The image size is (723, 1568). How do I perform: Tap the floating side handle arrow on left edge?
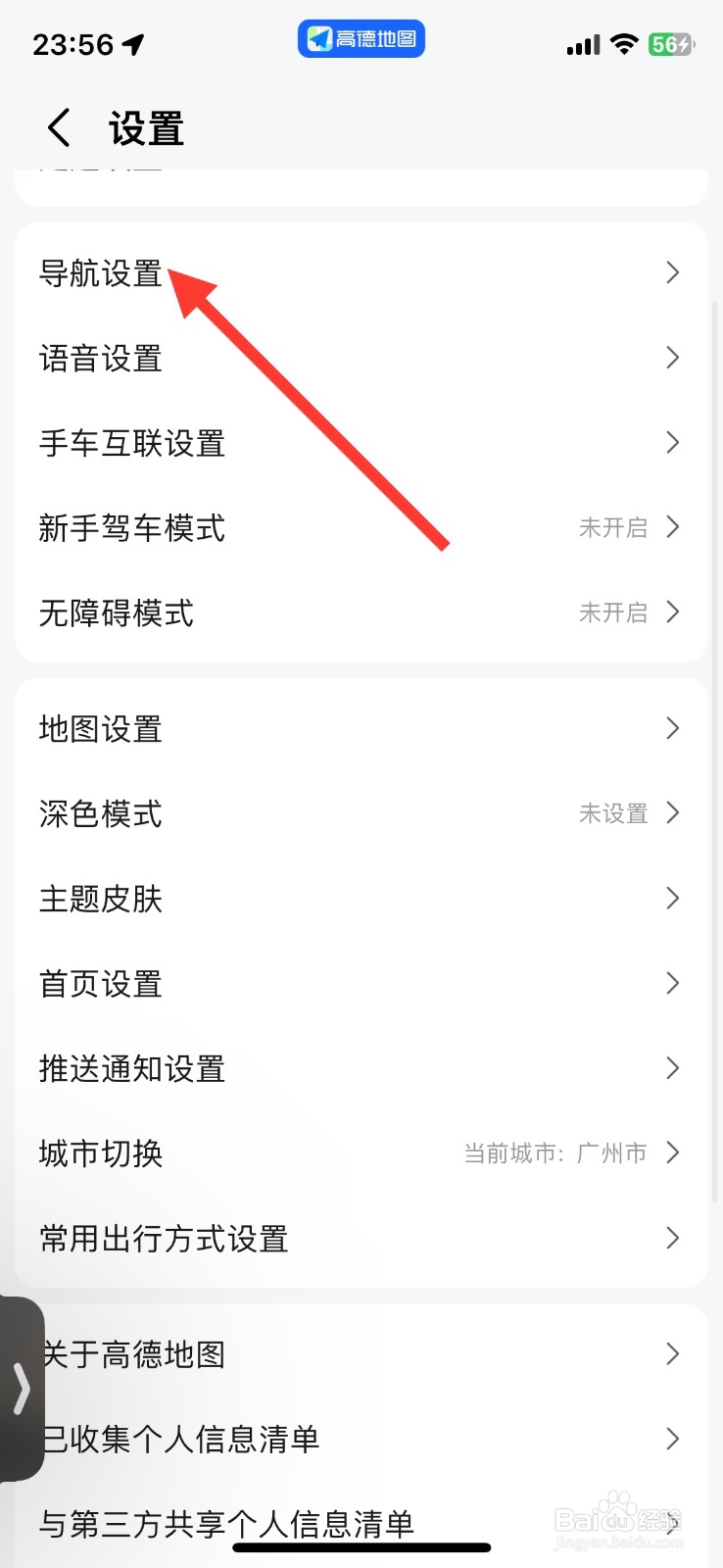(x=22, y=1388)
